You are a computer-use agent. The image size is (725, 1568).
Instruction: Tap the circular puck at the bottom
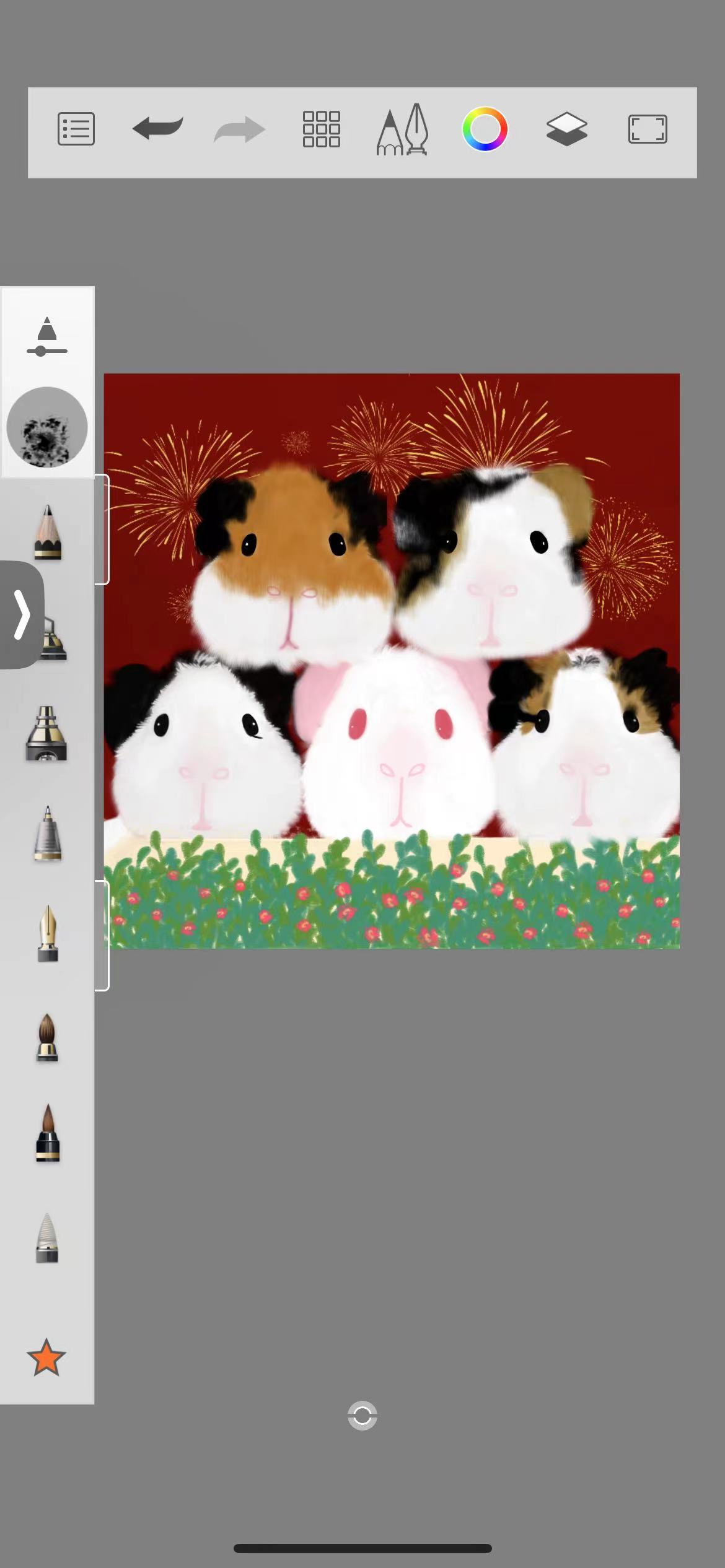click(x=362, y=1416)
